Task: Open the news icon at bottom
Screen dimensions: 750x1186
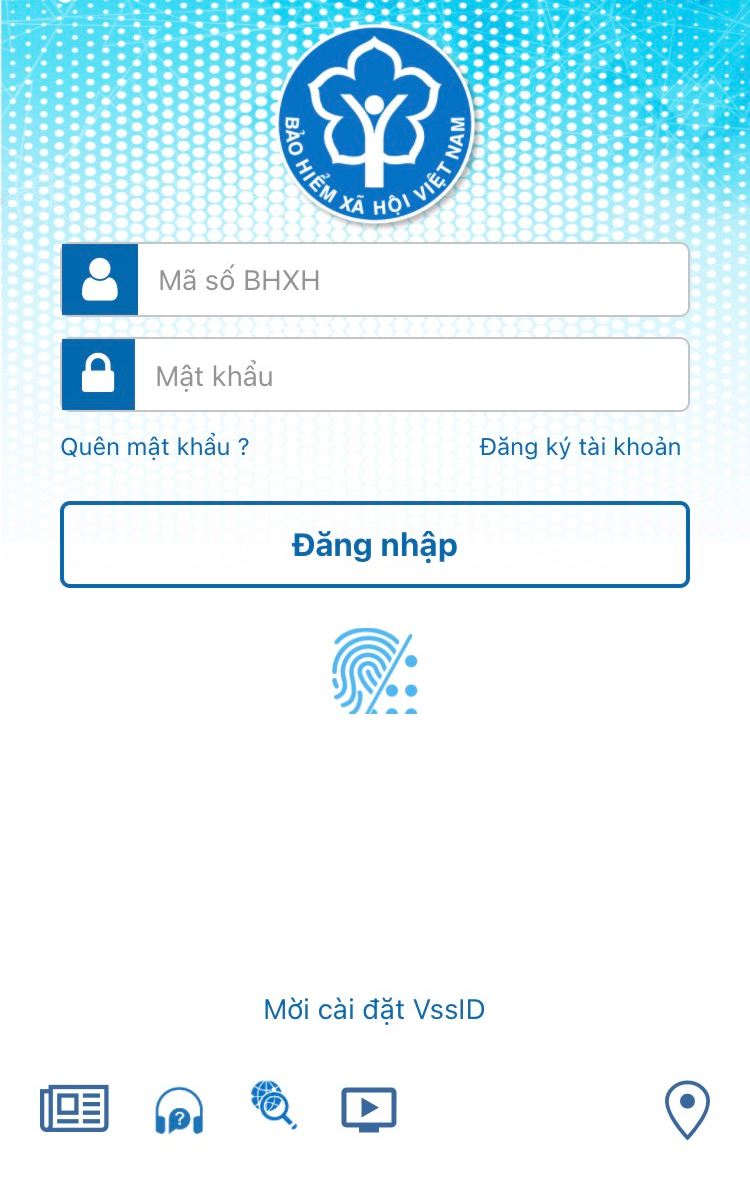Action: 74,1108
